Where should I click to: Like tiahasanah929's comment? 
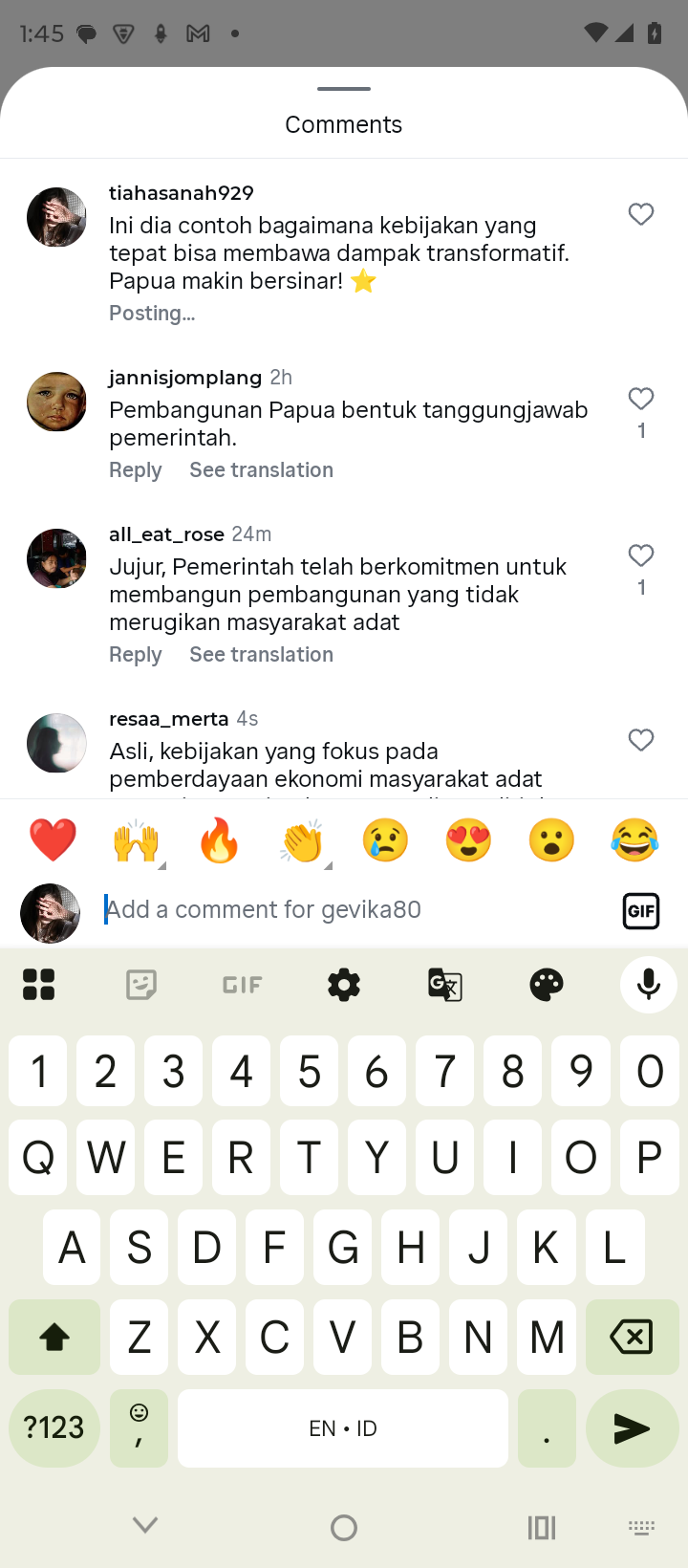click(x=641, y=214)
